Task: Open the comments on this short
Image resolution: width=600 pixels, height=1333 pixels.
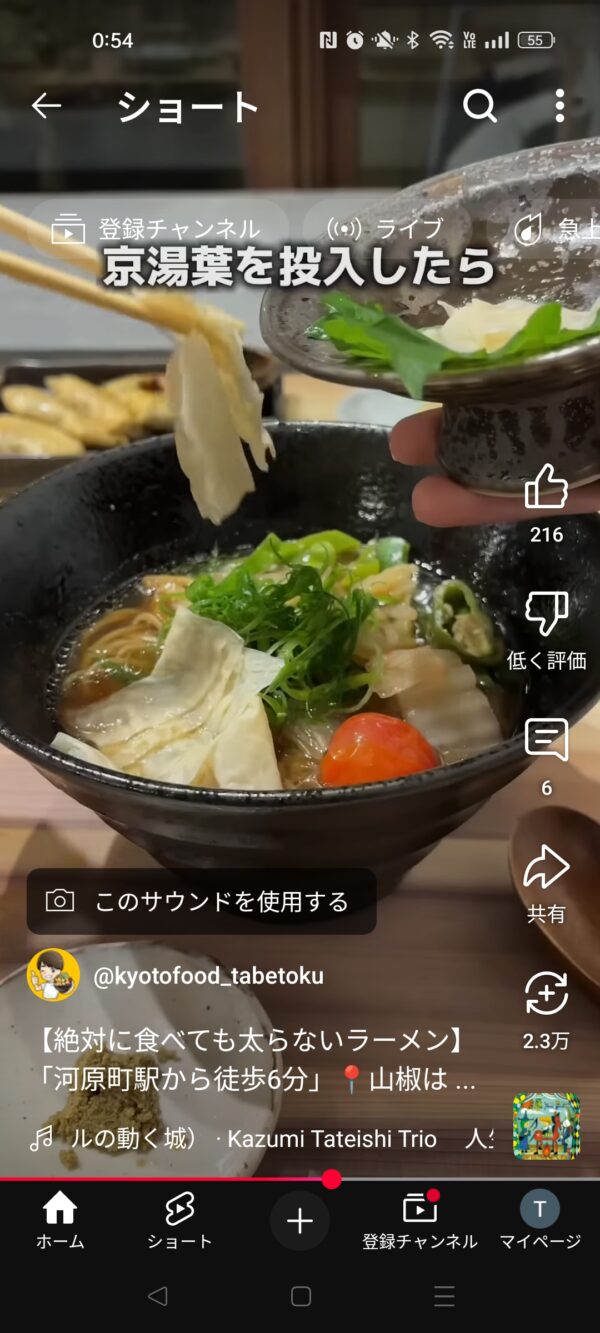Action: 546,742
